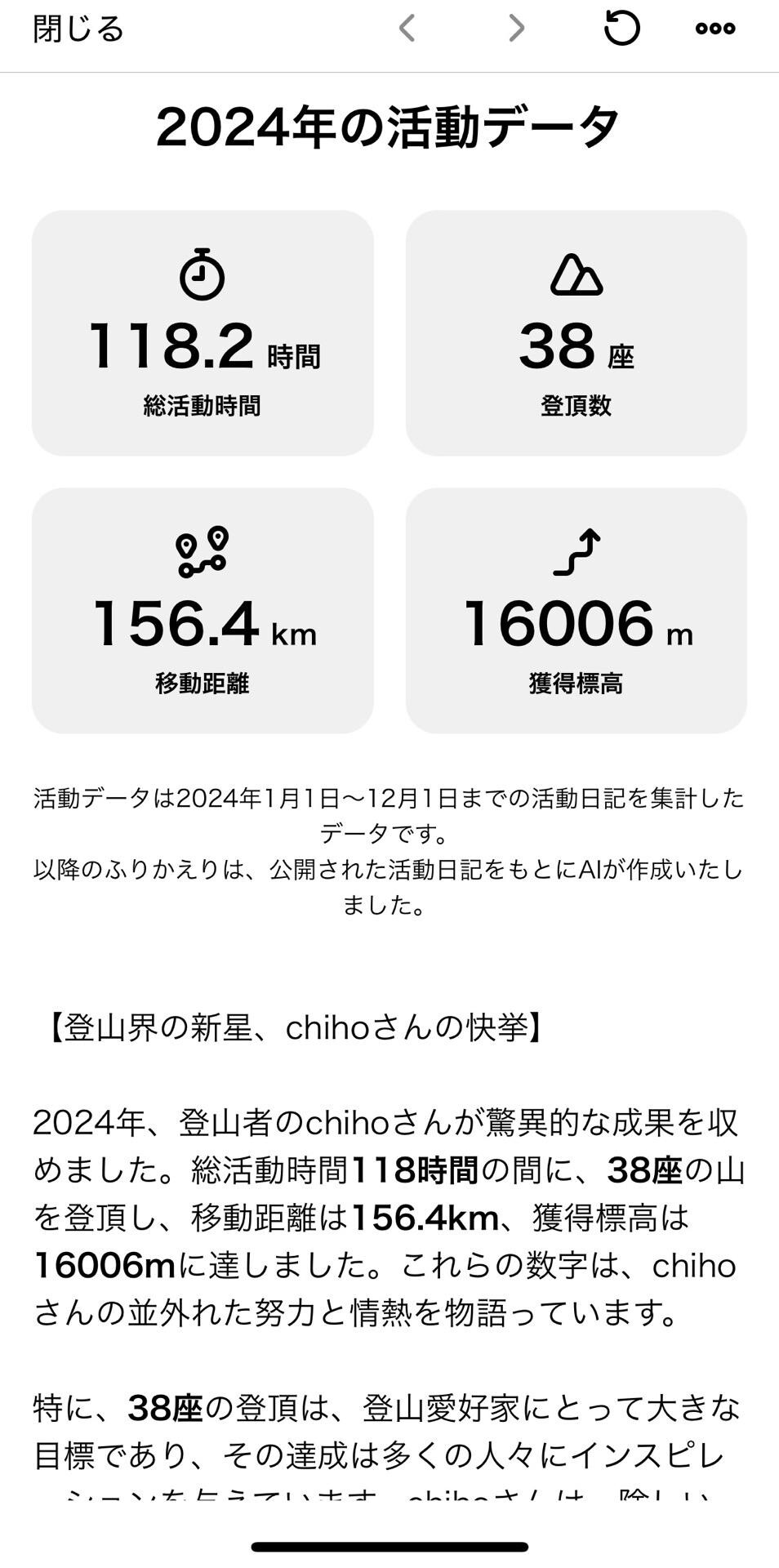The height and width of the screenshot is (1568, 779).
Task: Tap the 総活動時間 label under the stopwatch
Action: tap(202, 402)
